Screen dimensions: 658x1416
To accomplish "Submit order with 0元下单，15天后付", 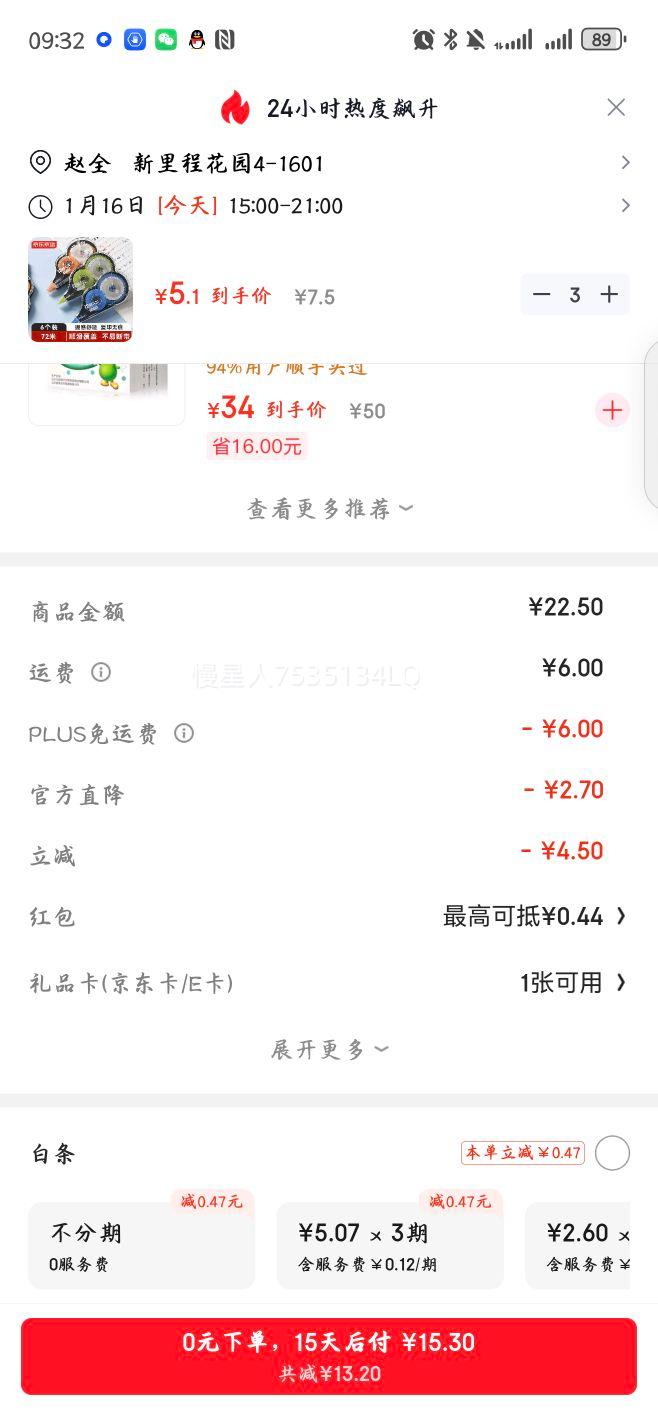I will tap(329, 1355).
